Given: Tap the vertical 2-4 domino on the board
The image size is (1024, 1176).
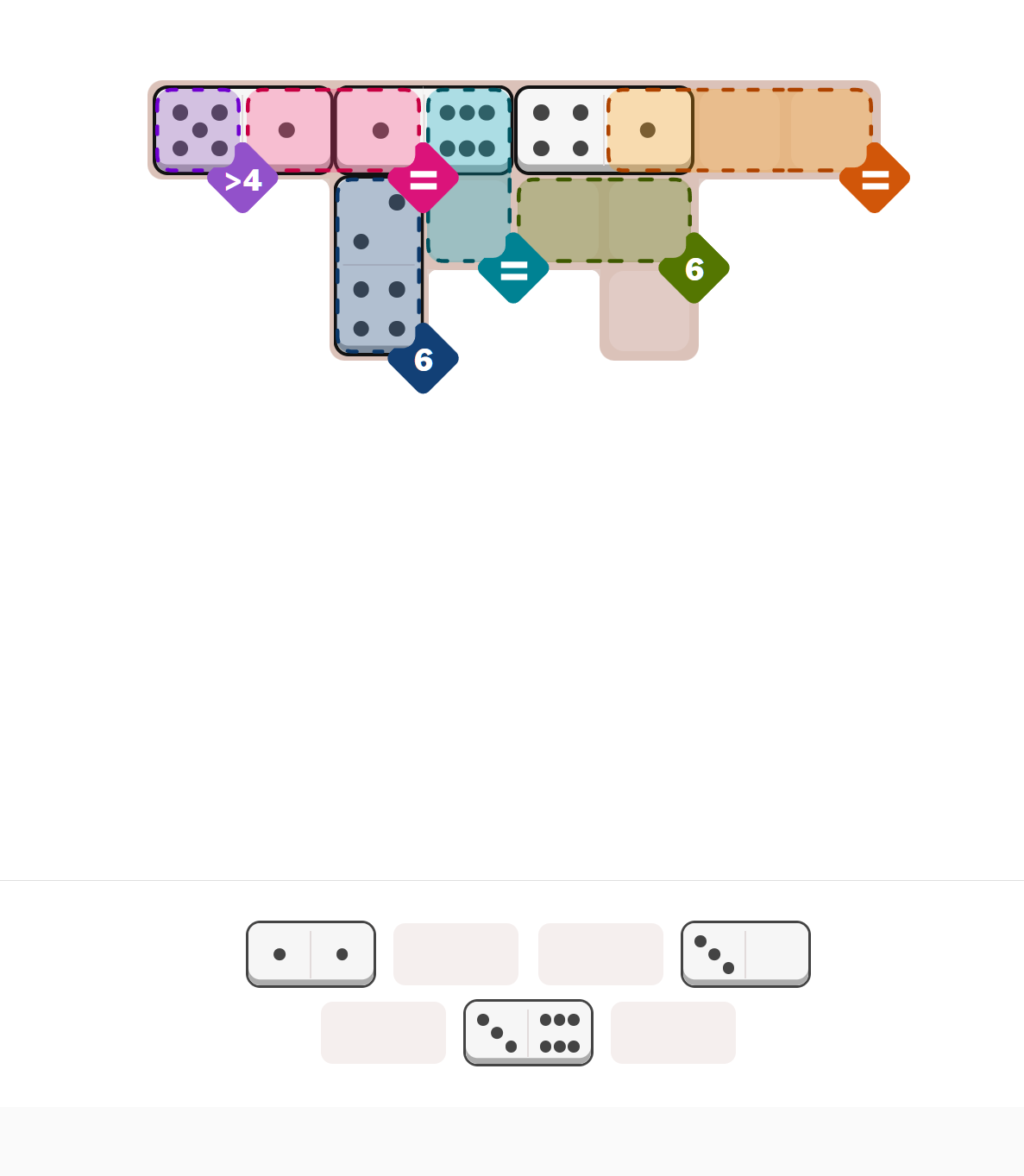Looking at the screenshot, I should pyautogui.click(x=379, y=265).
